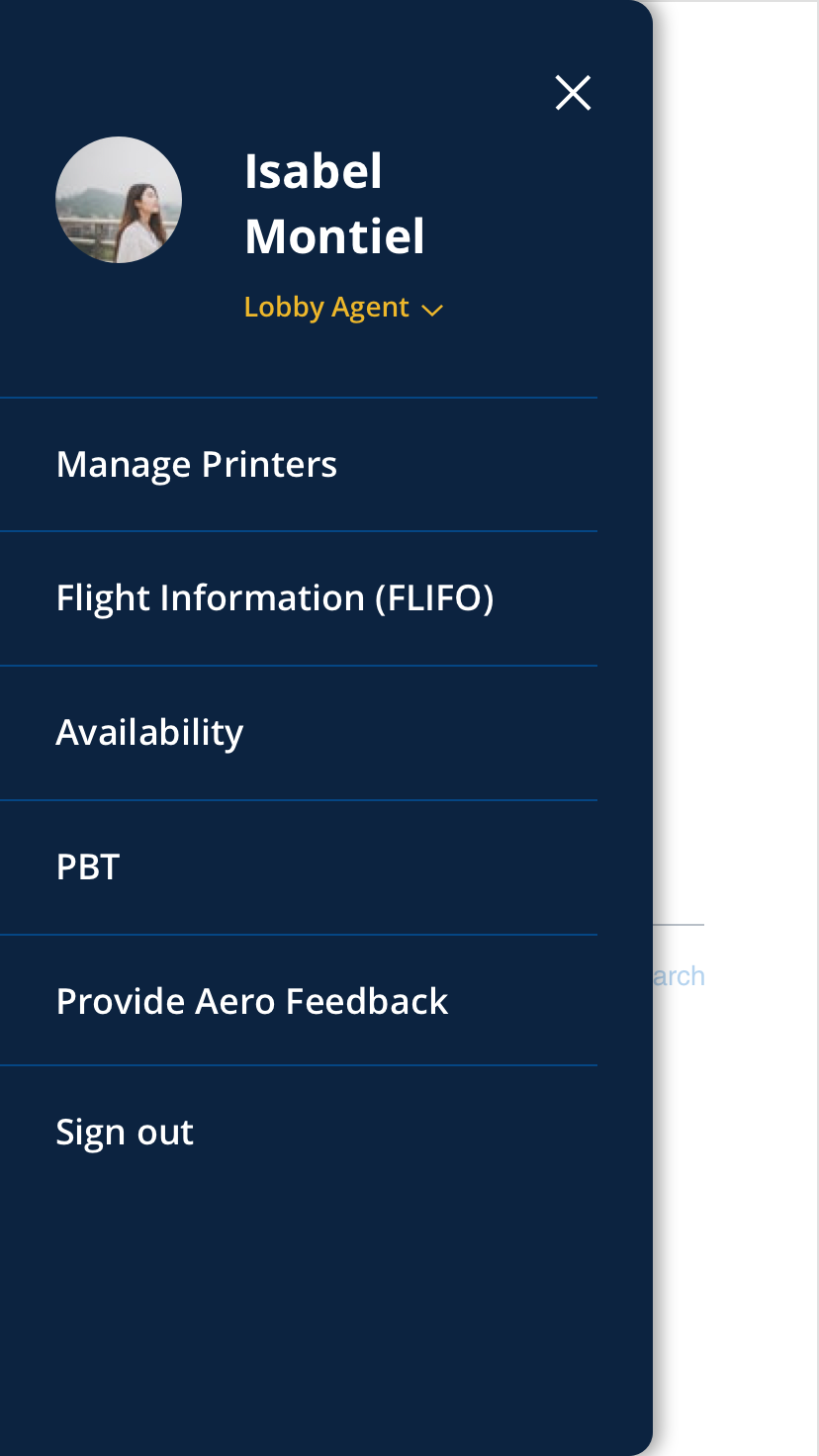Open Manage Printers
The image size is (819, 1456).
pyautogui.click(x=298, y=465)
